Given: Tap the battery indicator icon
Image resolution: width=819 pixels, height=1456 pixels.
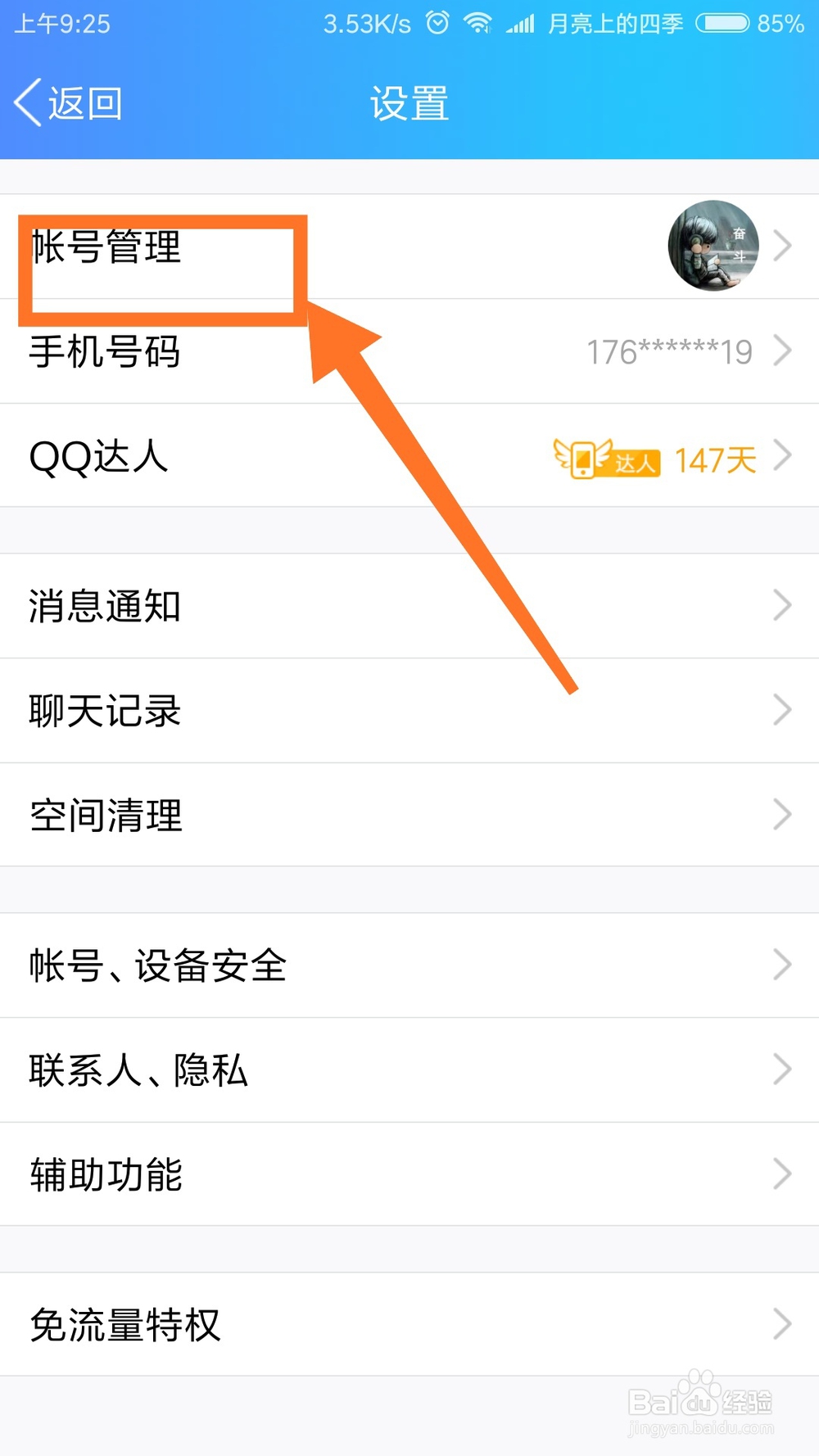Looking at the screenshot, I should tap(724, 24).
